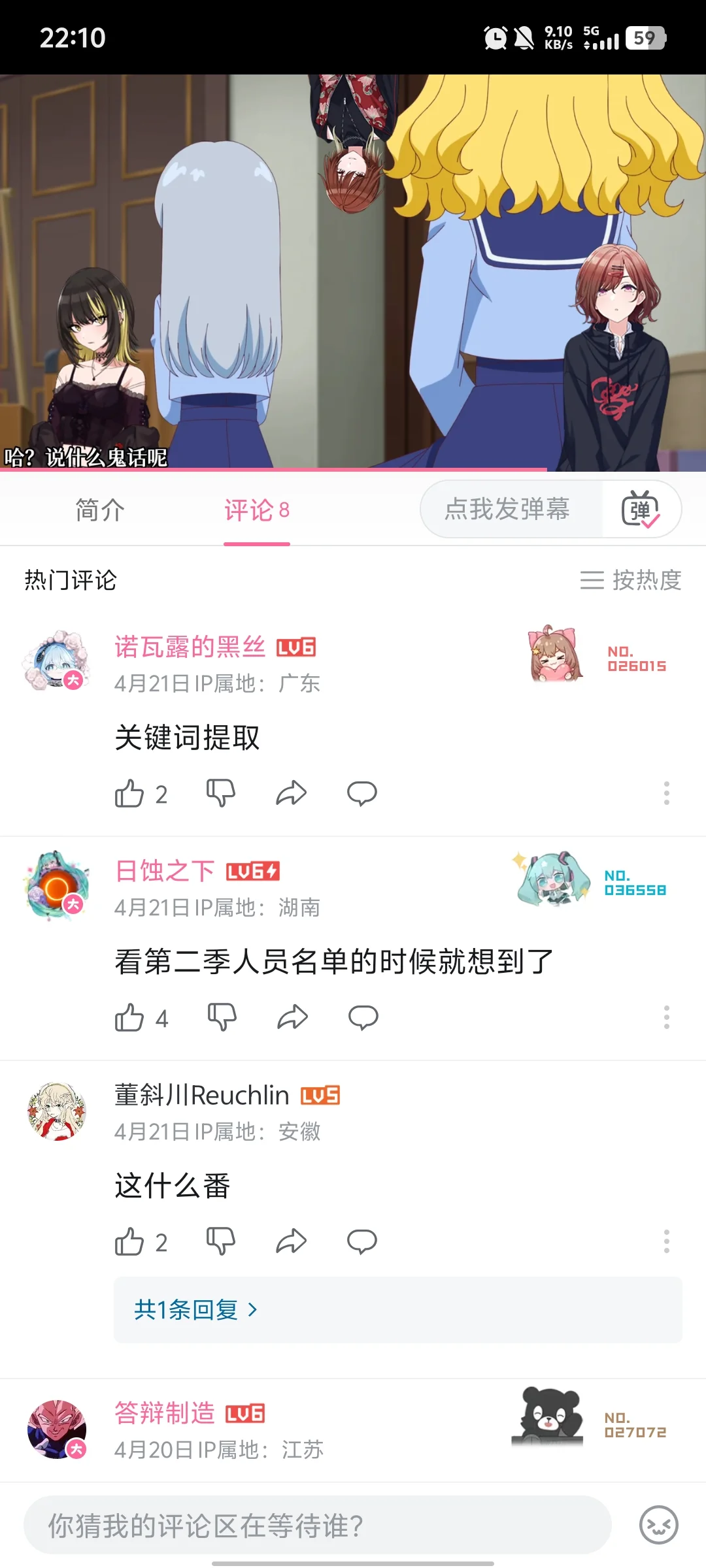
Task: Like 董斜川Reuchlin's comment
Action: point(129,1242)
